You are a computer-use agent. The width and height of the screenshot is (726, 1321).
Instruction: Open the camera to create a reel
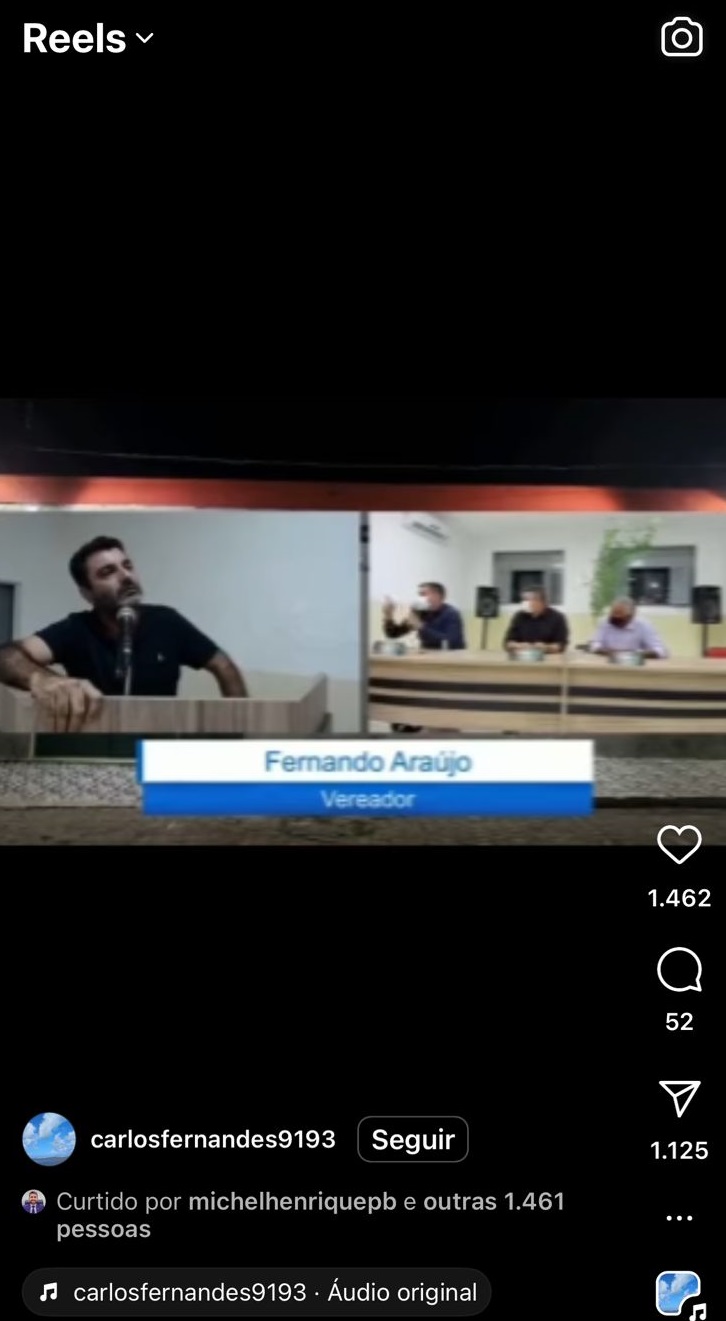pos(681,38)
